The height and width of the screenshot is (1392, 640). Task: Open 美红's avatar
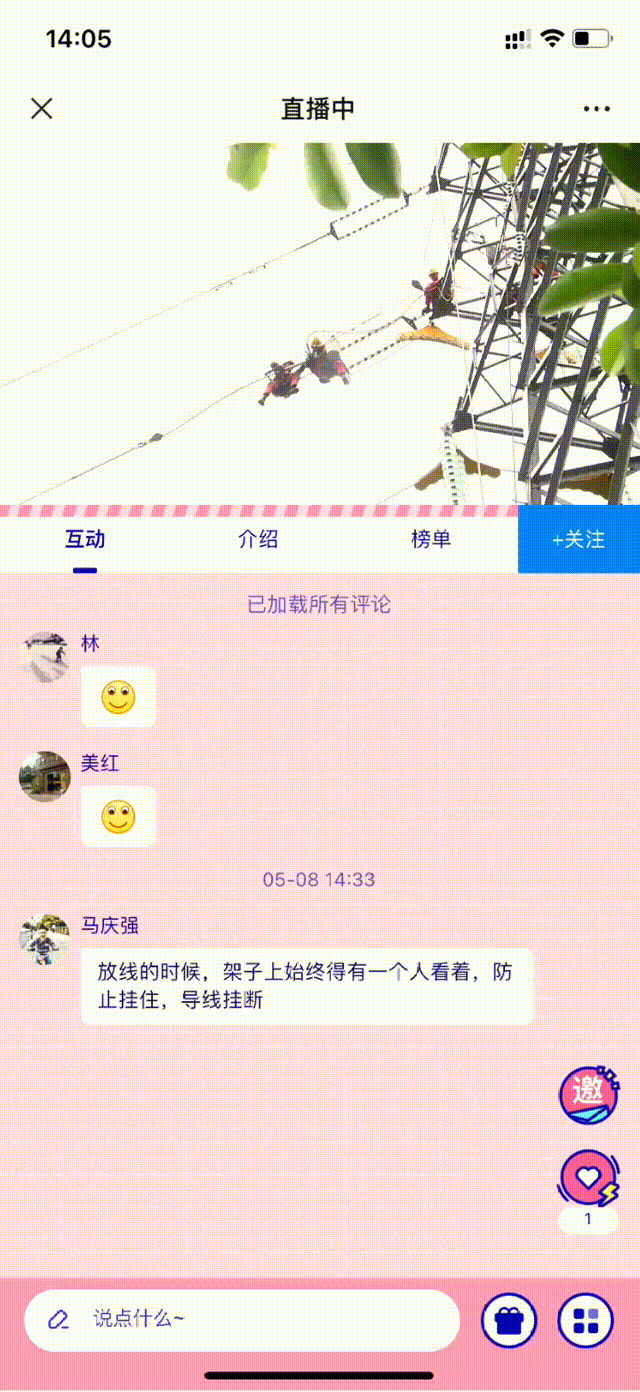[45, 777]
